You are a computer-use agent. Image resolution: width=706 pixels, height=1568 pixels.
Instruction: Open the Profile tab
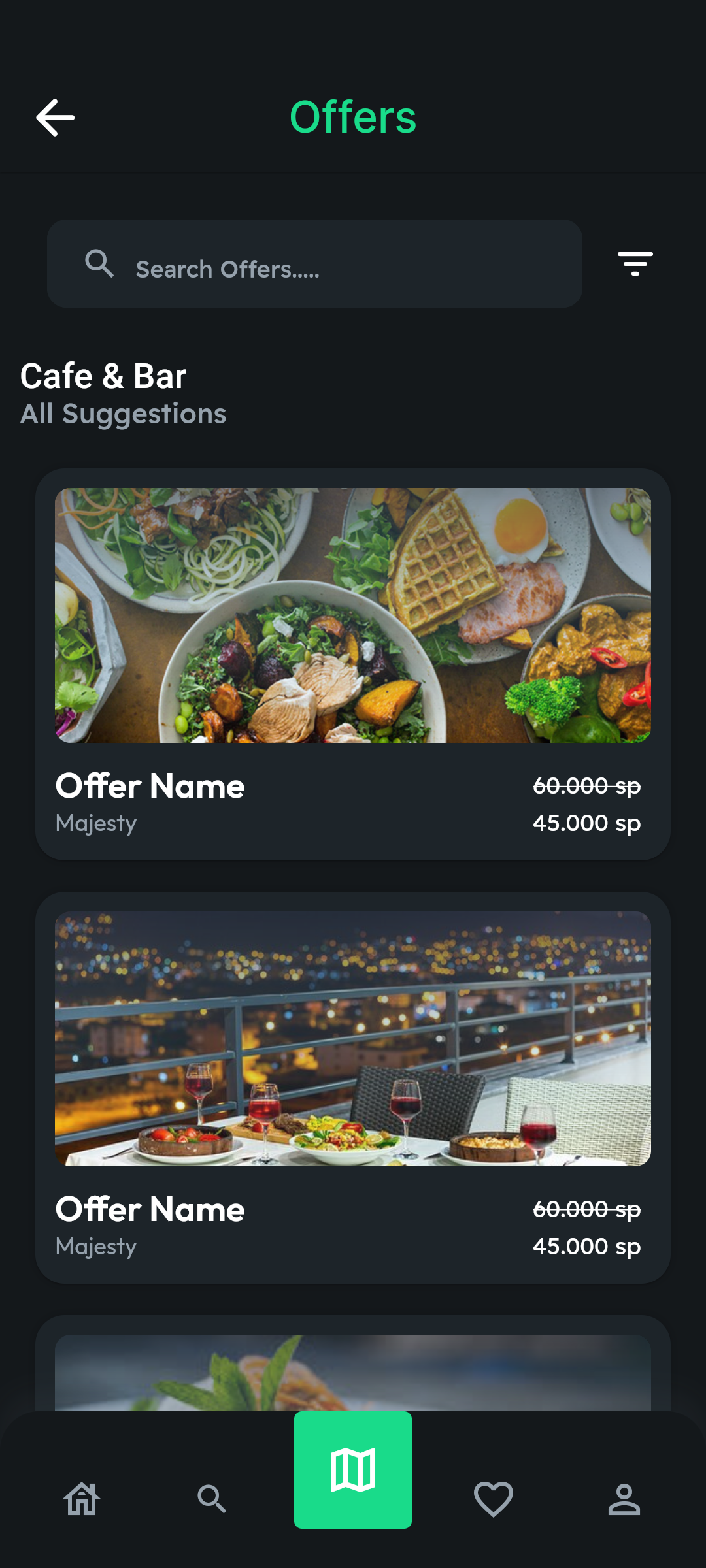point(624,1499)
